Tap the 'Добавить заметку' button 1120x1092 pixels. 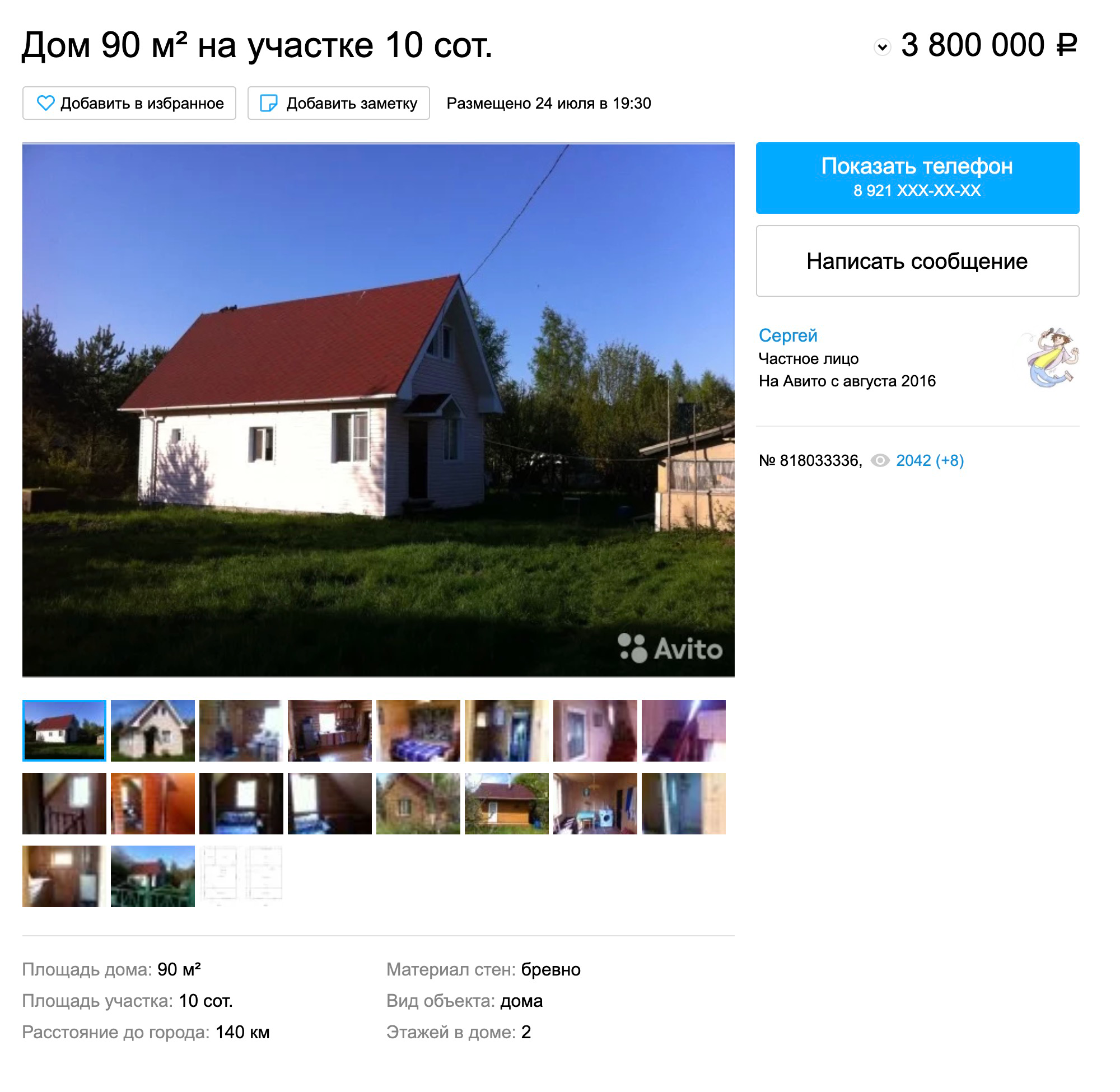click(x=338, y=103)
